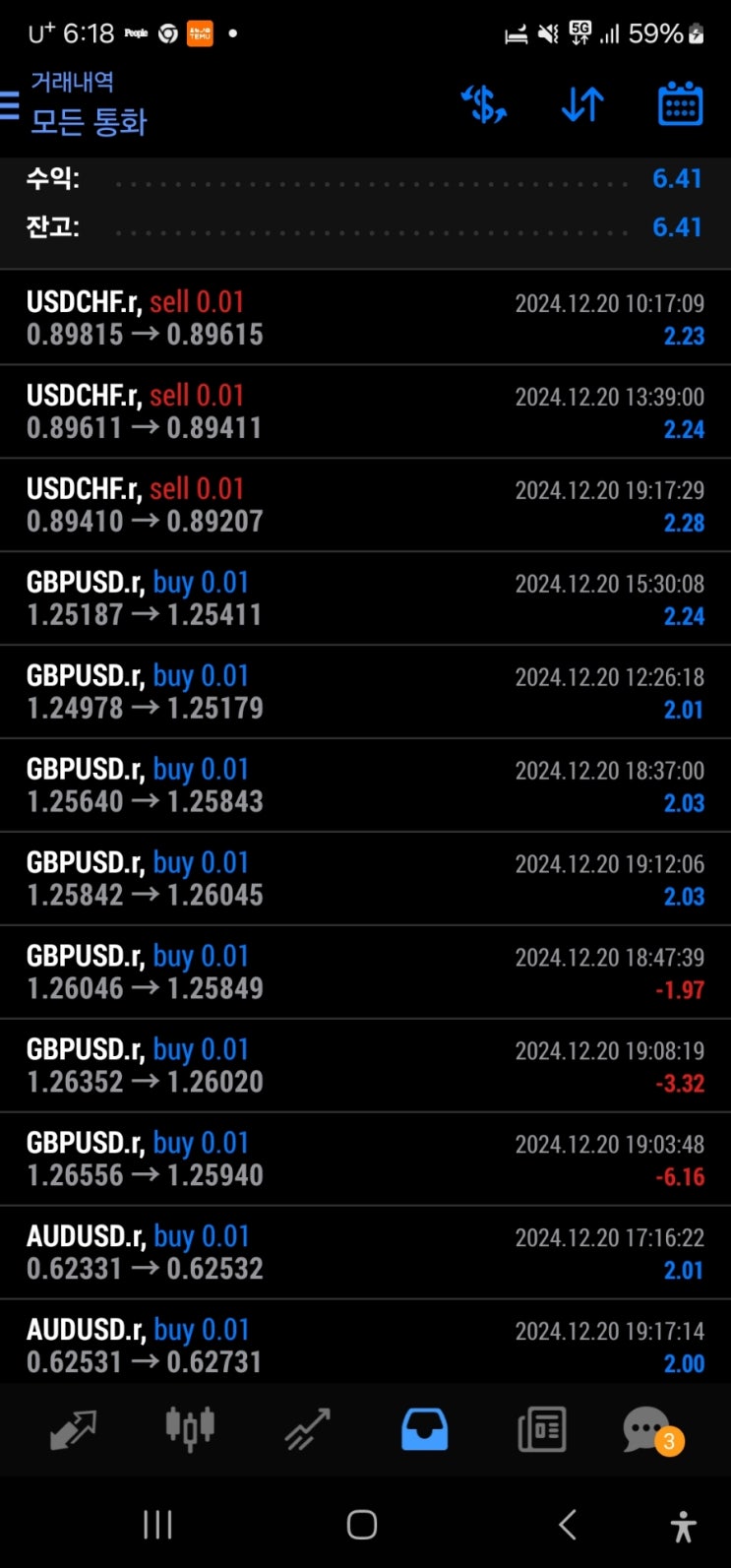Open the currency symbol filter
The height and width of the screenshot is (1568, 731).
[484, 104]
